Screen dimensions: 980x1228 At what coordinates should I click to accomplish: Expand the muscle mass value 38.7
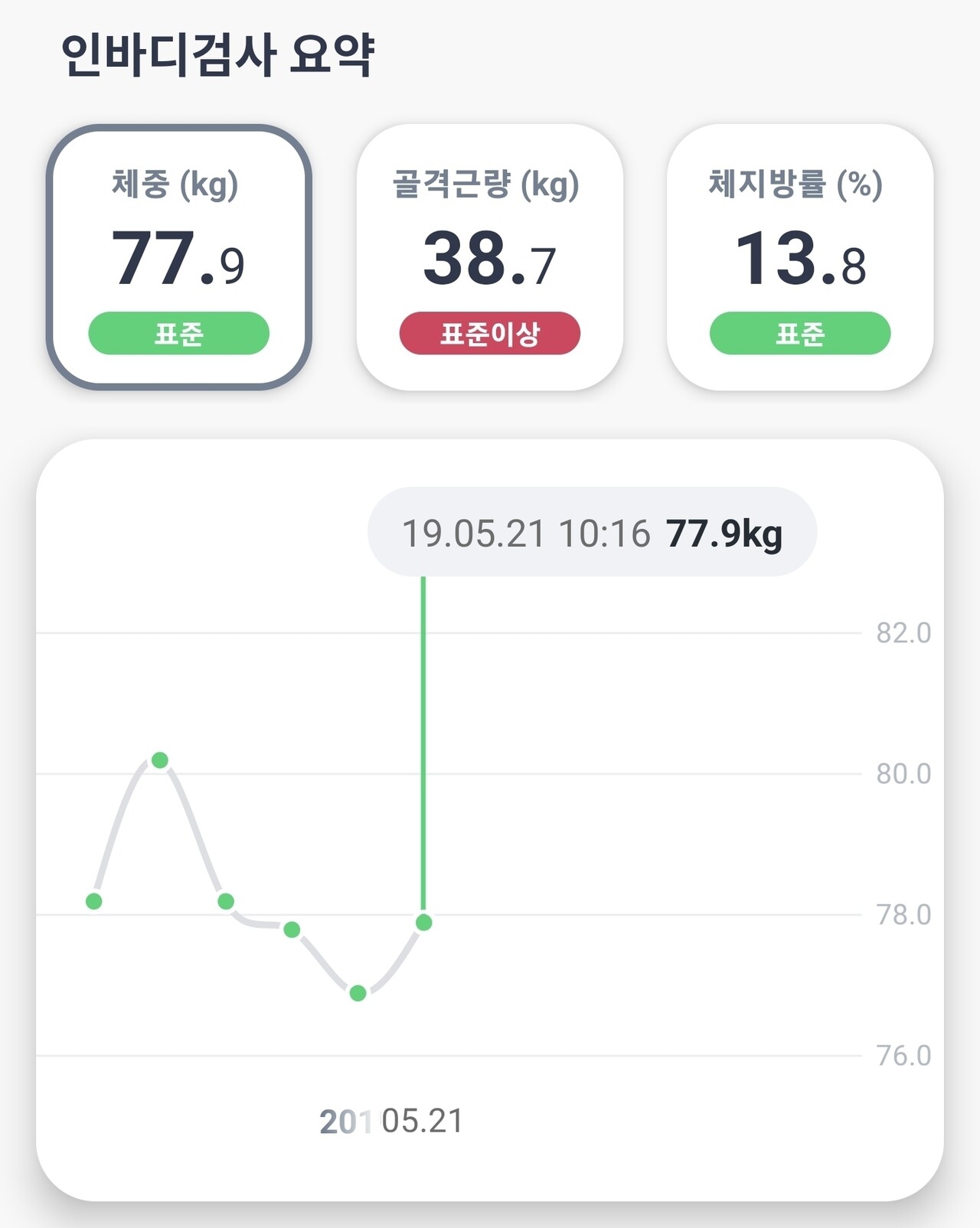(x=488, y=256)
